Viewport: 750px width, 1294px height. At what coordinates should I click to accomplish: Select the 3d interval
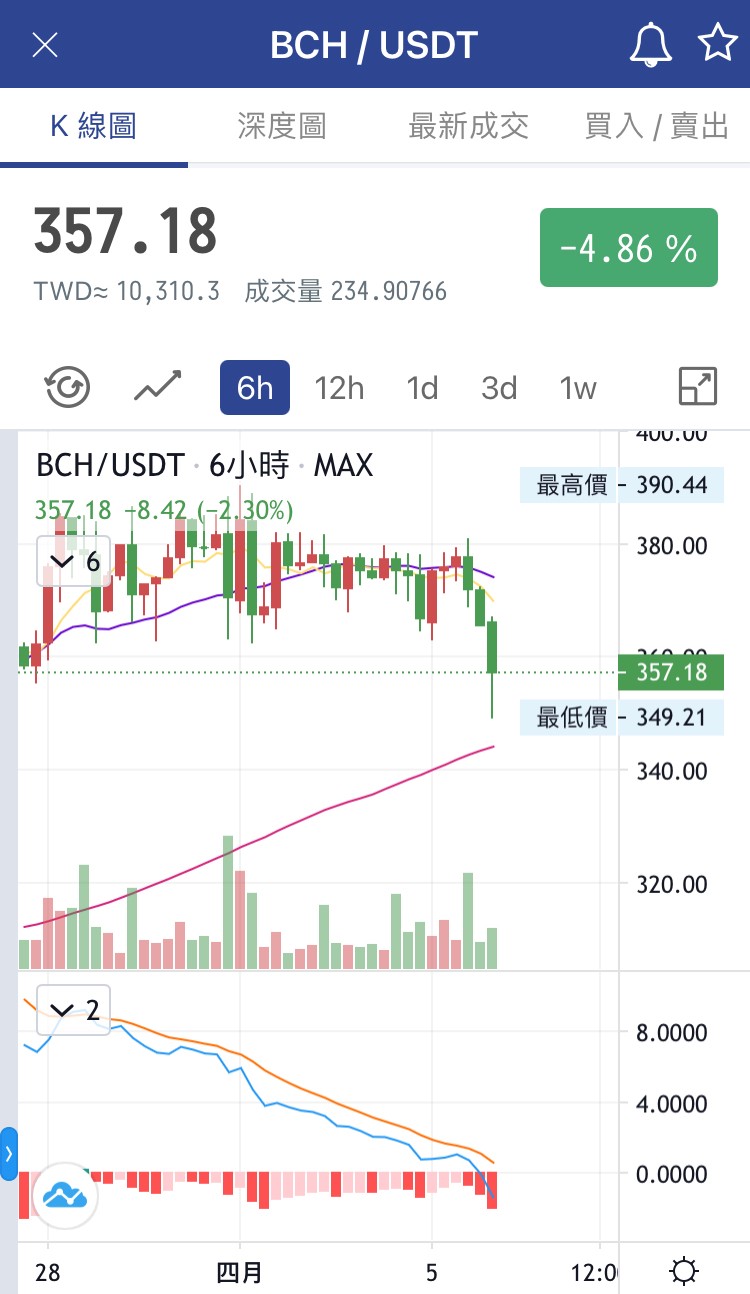499,388
